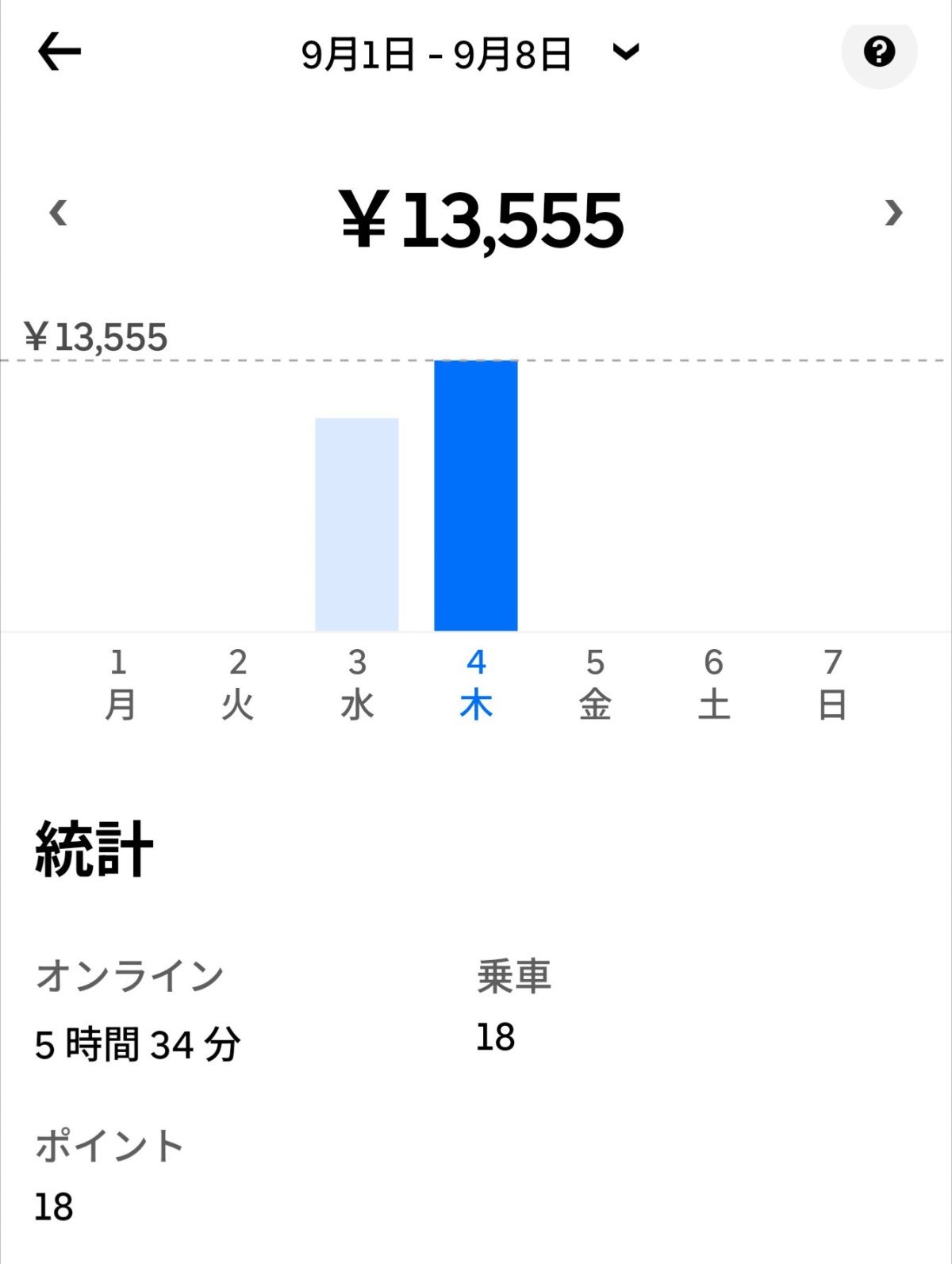Open the 9月1日 - 9月8日 date range dropdown
Viewport: 952px width, 1264px height.
point(470,54)
